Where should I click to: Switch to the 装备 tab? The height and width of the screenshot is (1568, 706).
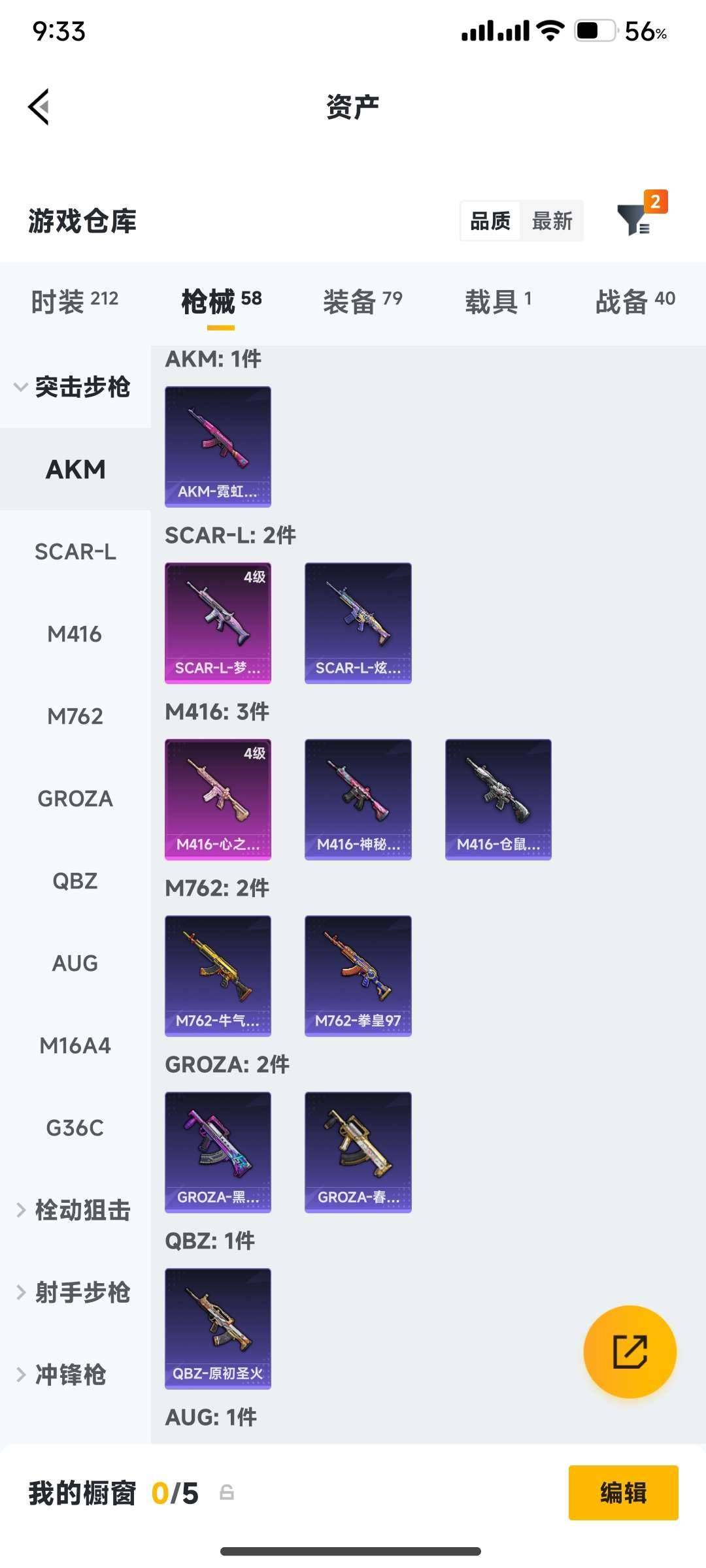tap(362, 301)
